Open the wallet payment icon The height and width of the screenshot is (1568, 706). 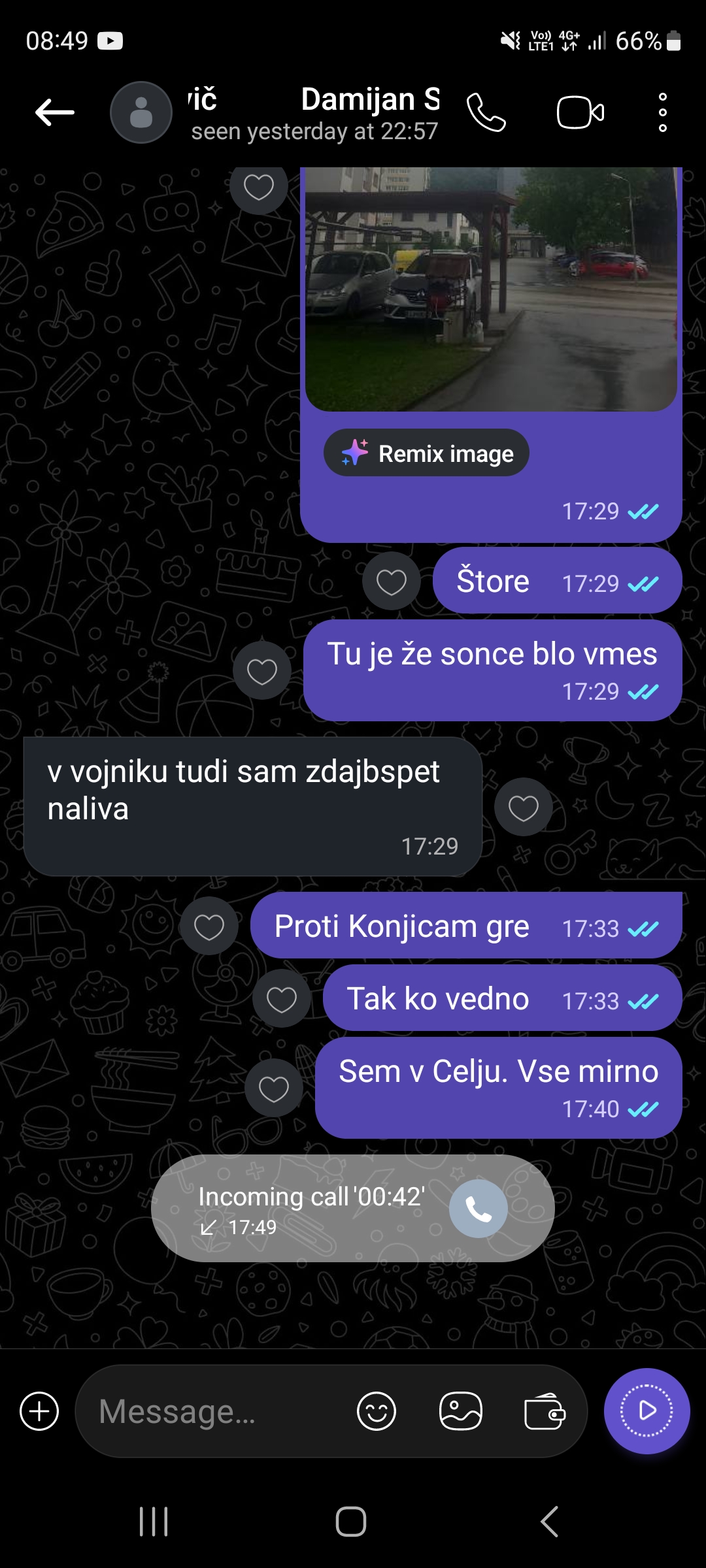545,1411
